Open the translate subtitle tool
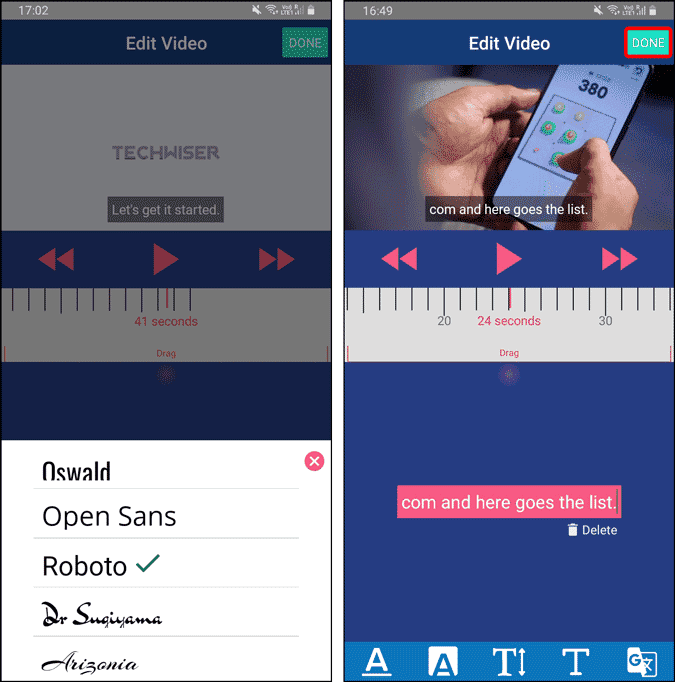Viewport: 675px width, 682px height. click(640, 662)
